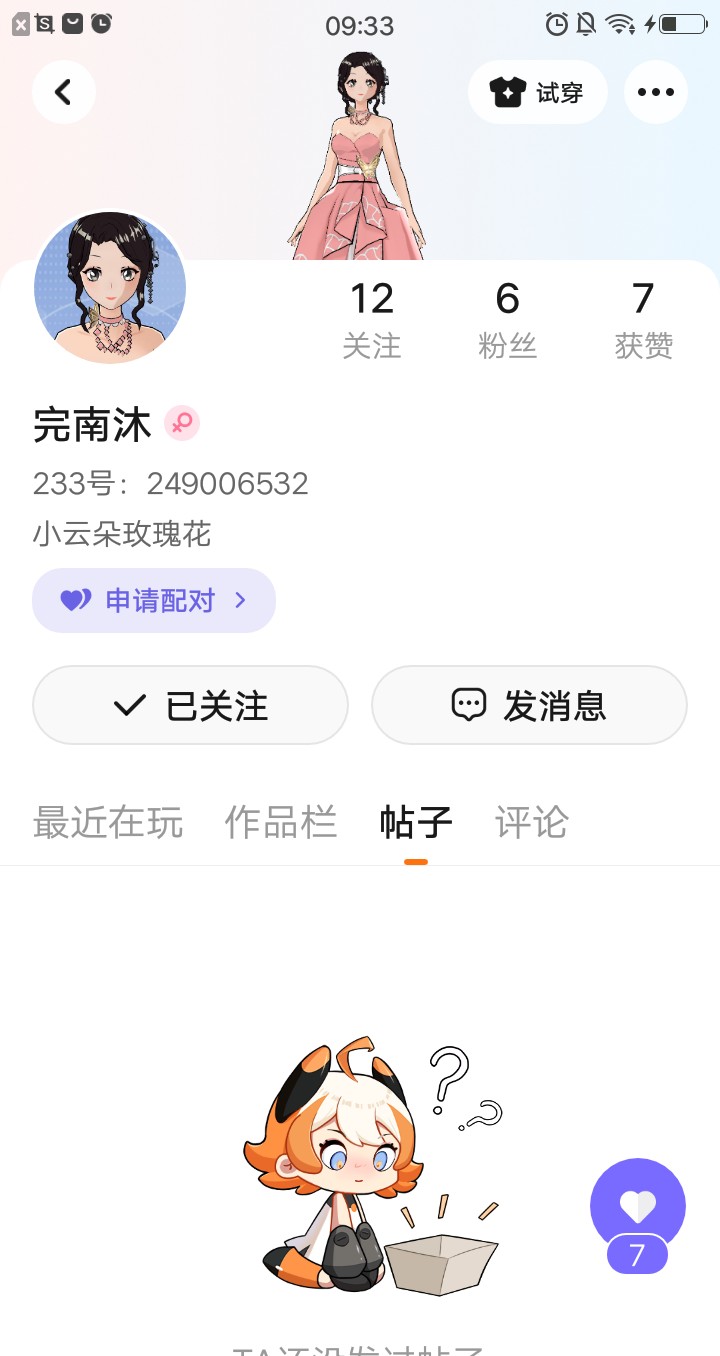Open the three-dot overflow menu

(655, 92)
